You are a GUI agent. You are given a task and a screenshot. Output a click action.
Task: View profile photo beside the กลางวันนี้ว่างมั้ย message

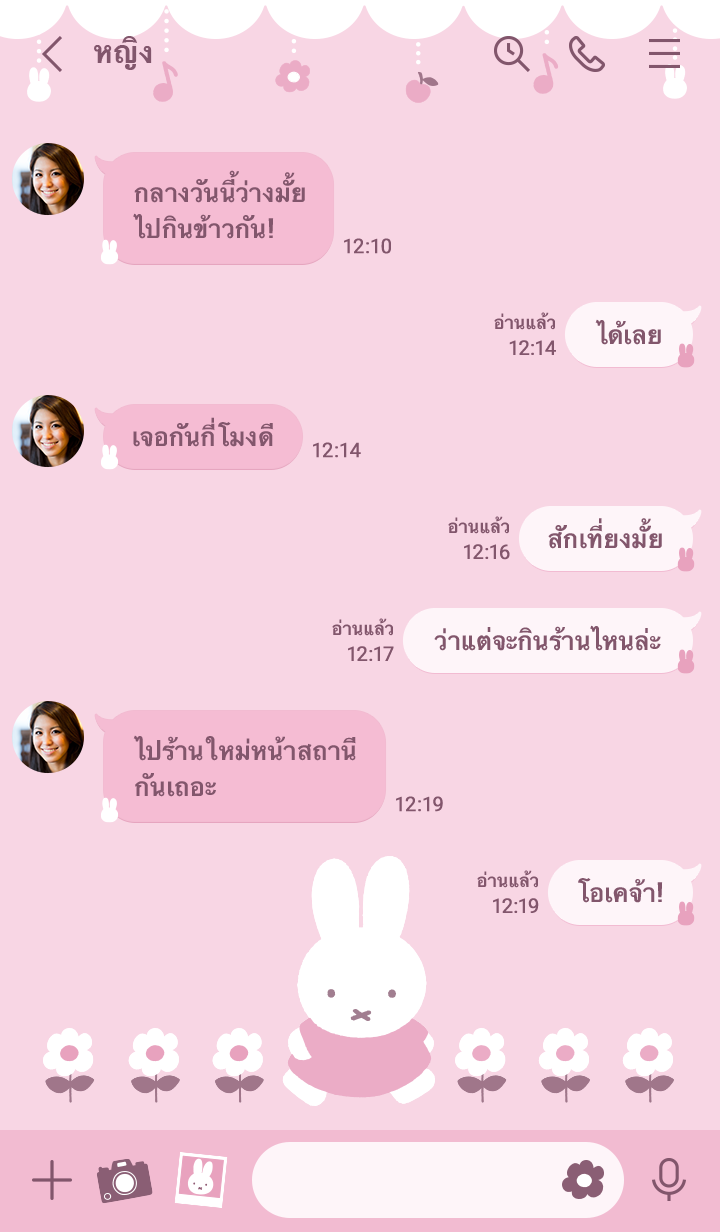click(48, 179)
